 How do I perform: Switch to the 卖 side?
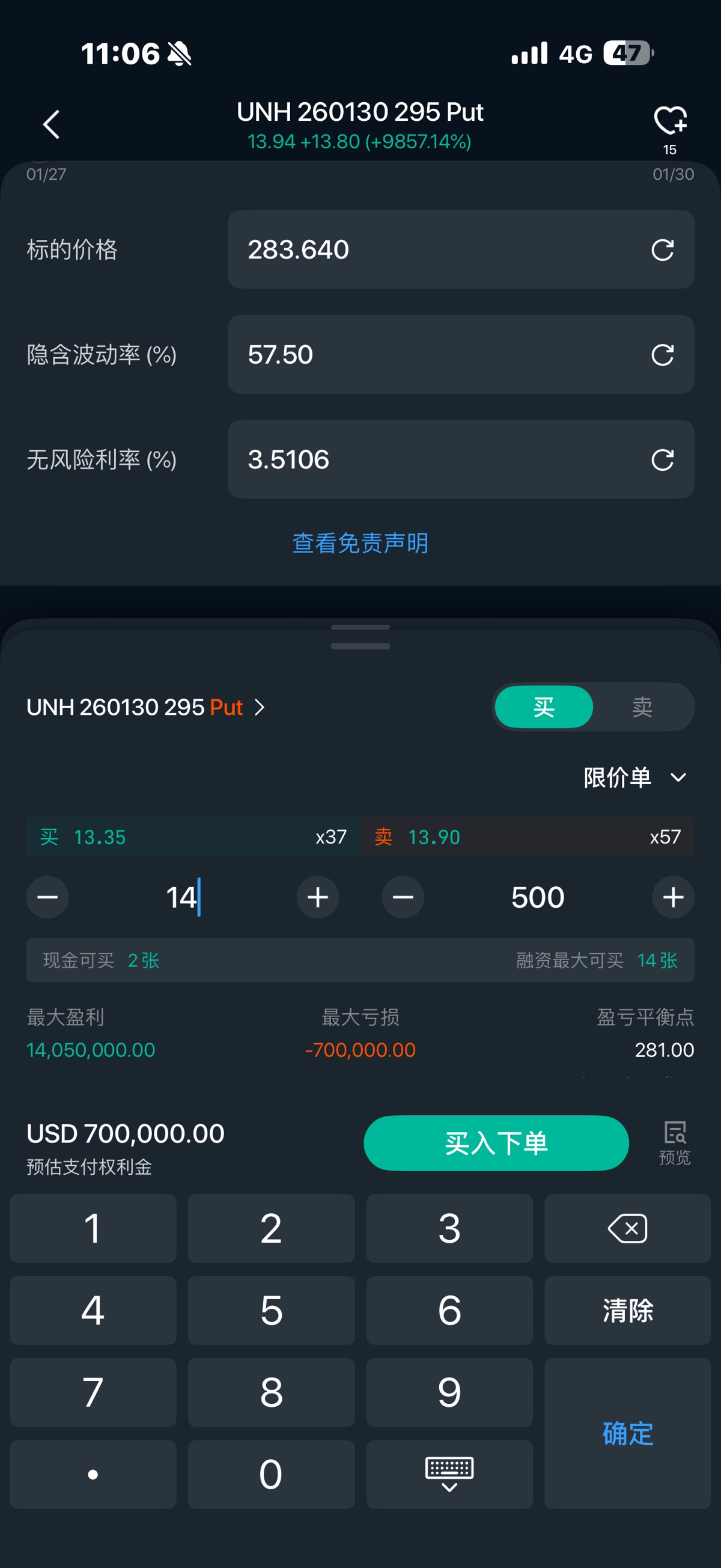click(642, 707)
